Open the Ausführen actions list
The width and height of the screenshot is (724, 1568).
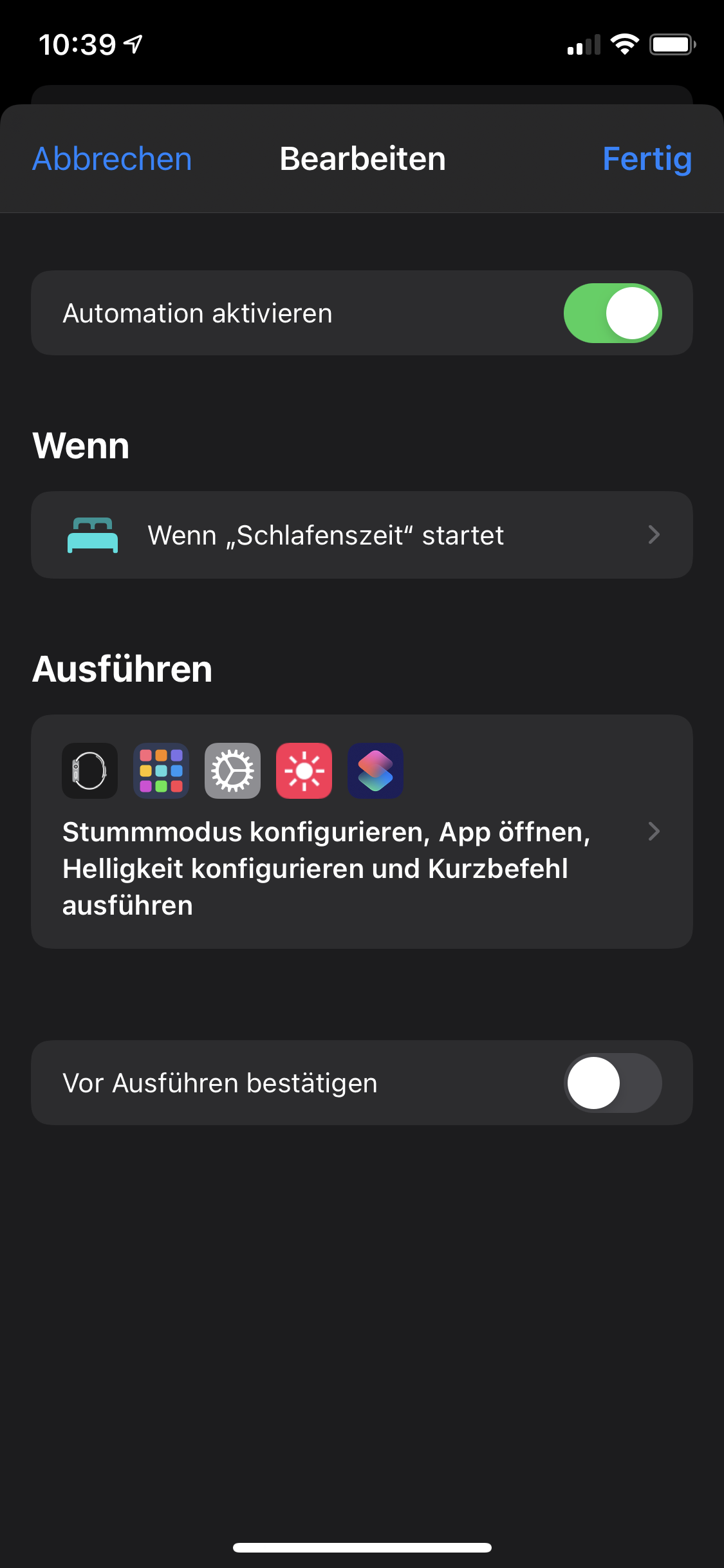362,831
